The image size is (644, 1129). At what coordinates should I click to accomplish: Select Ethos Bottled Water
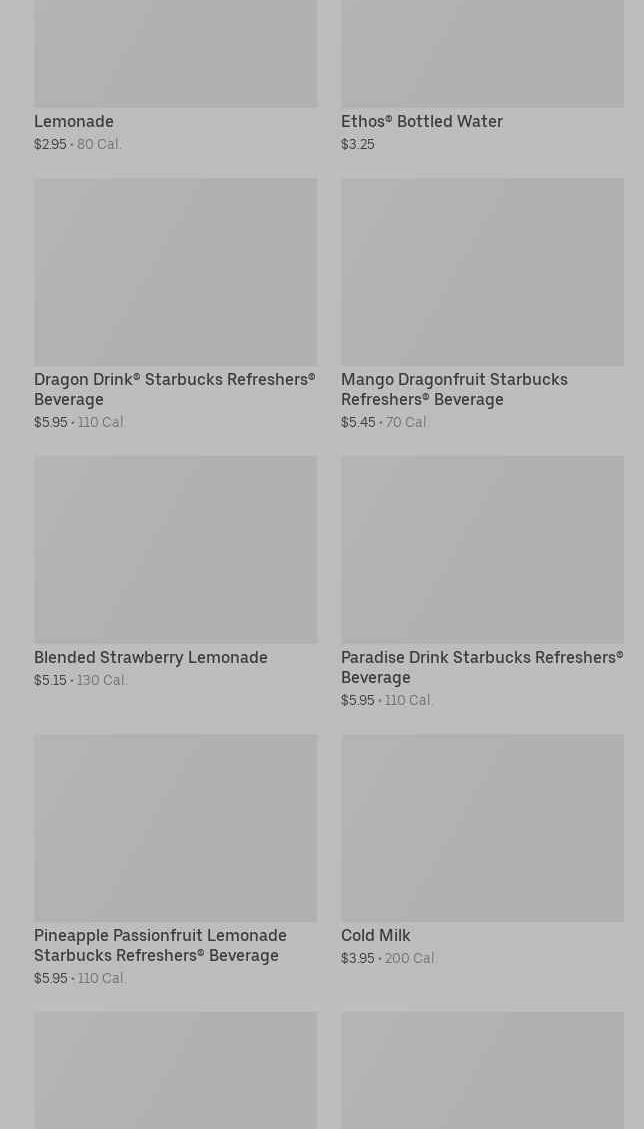(482, 76)
